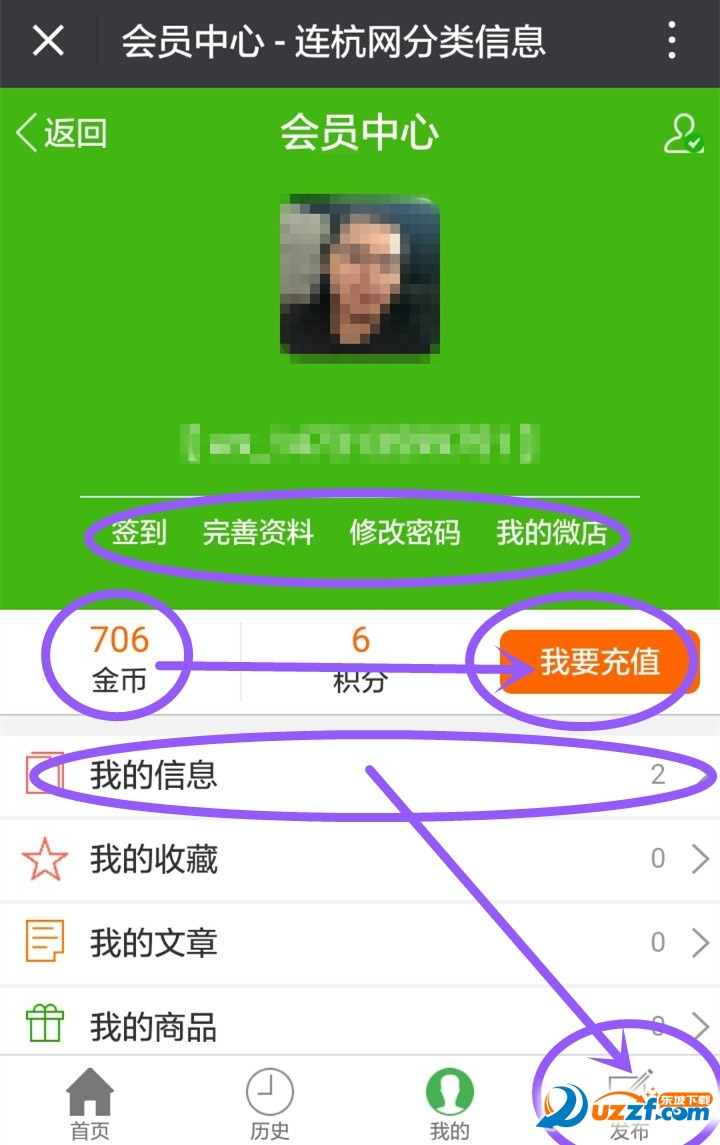Open the user account icon
The image size is (720, 1145).
683,134
